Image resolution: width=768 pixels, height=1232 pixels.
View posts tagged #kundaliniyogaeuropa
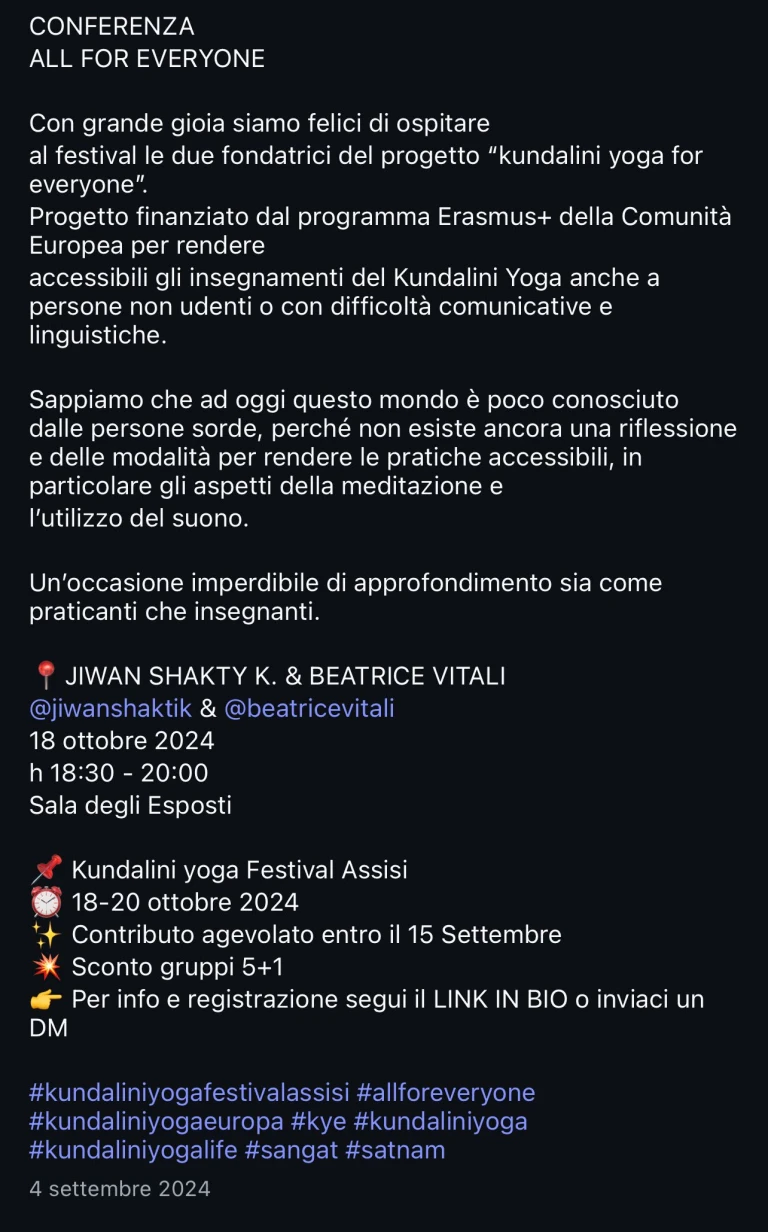(156, 1121)
